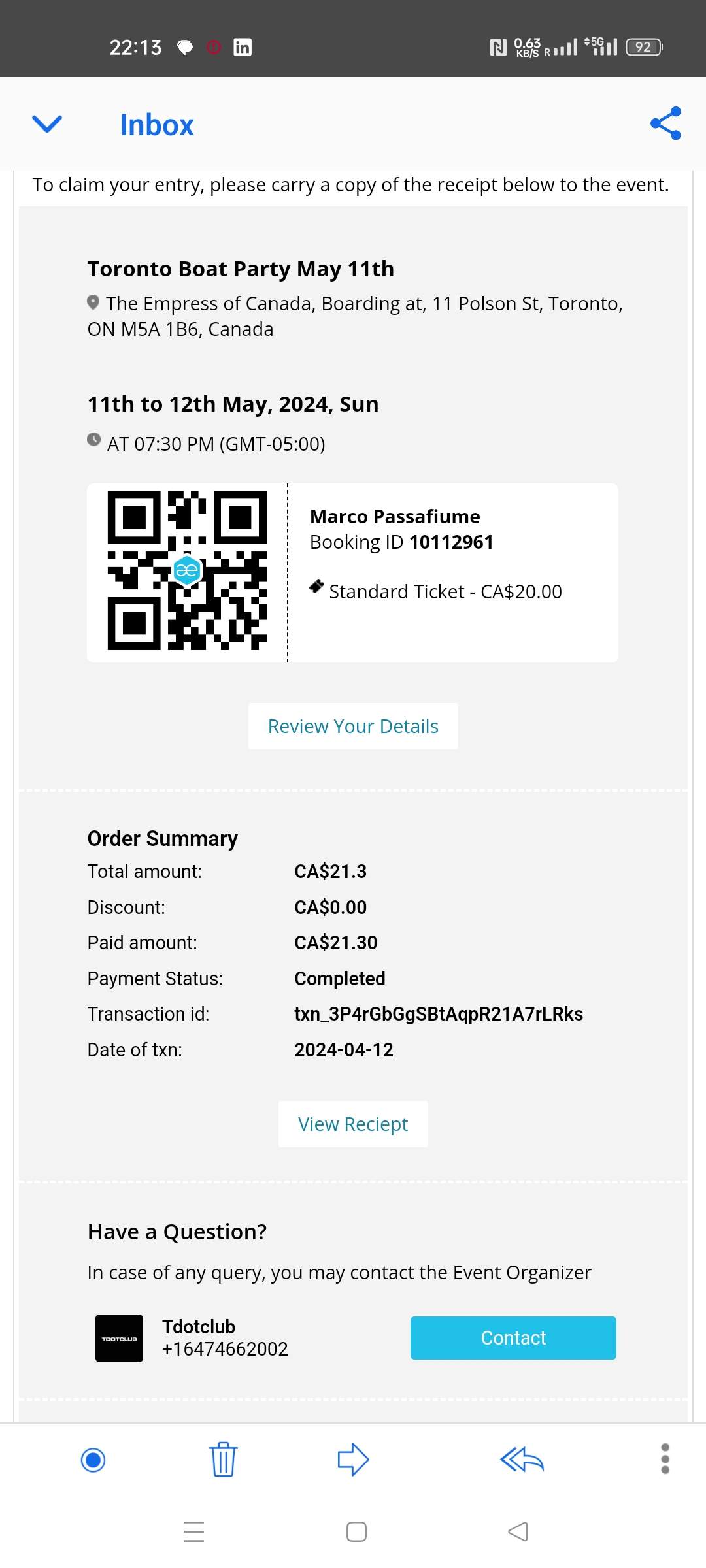Screen dimensions: 706x1568
Task: Contact the event organizer Tdotclub
Action: pos(513,1337)
